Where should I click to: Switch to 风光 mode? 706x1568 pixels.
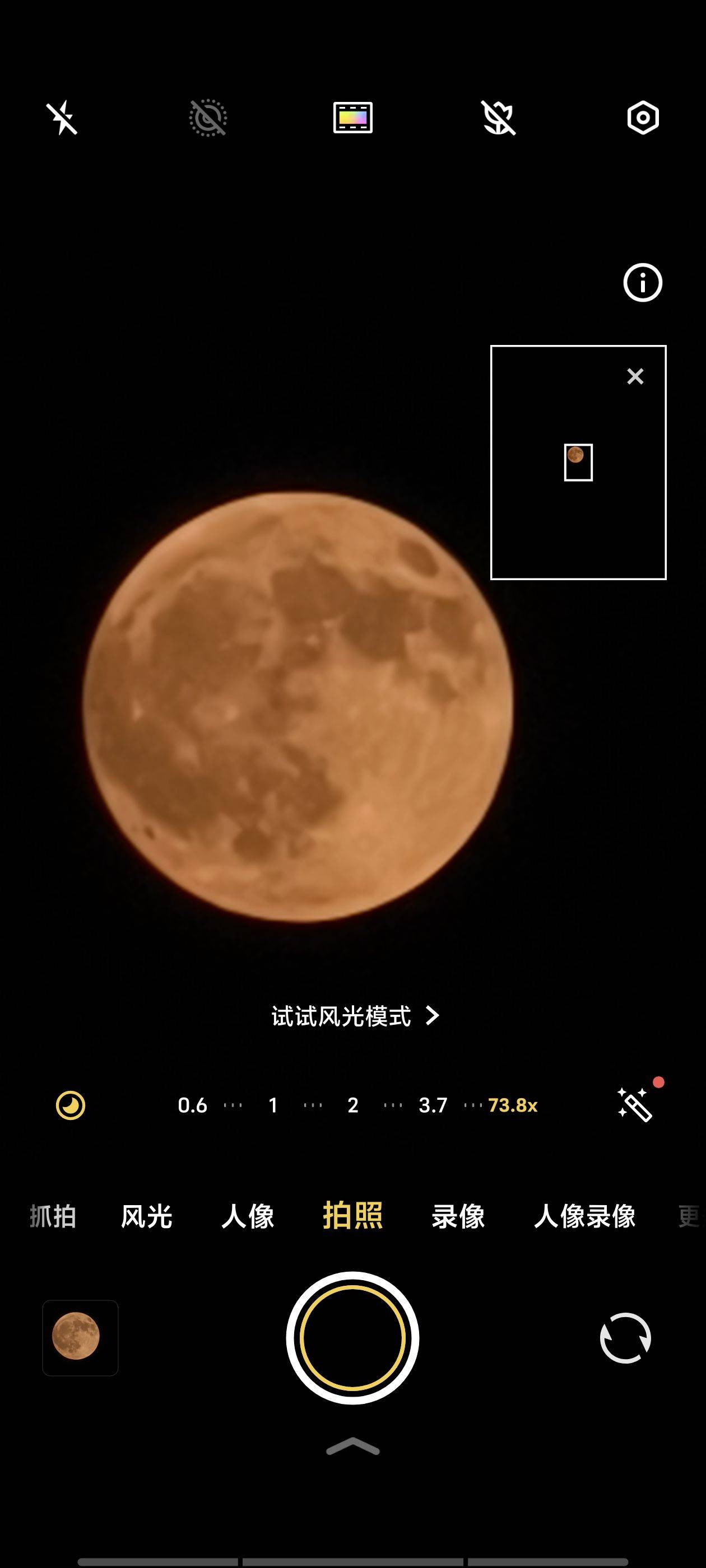click(146, 1216)
